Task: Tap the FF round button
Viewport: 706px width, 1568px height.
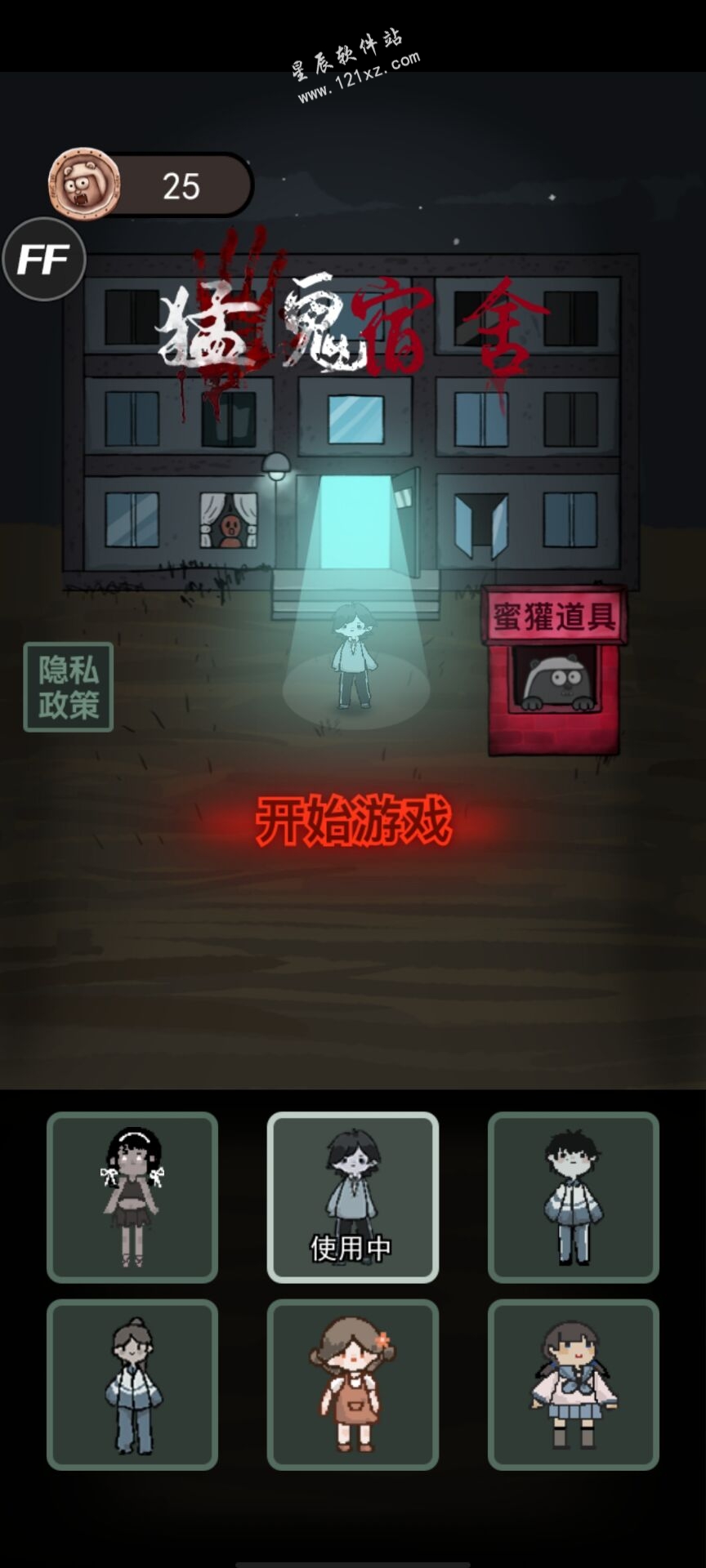Action: tap(43, 260)
